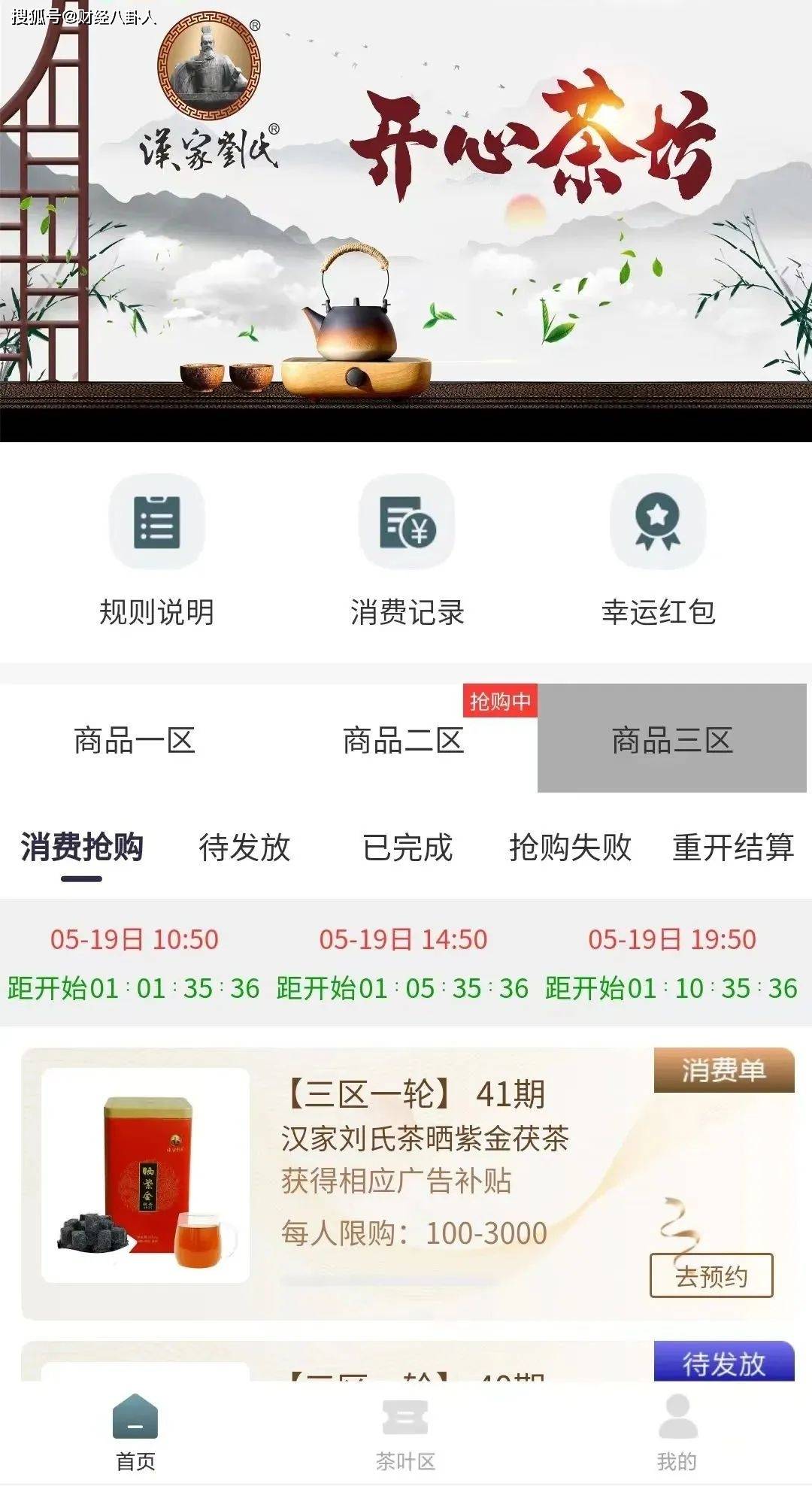812x1486 pixels.
Task: Tap 去预约 on the 41期 tea
Action: pos(710,1275)
